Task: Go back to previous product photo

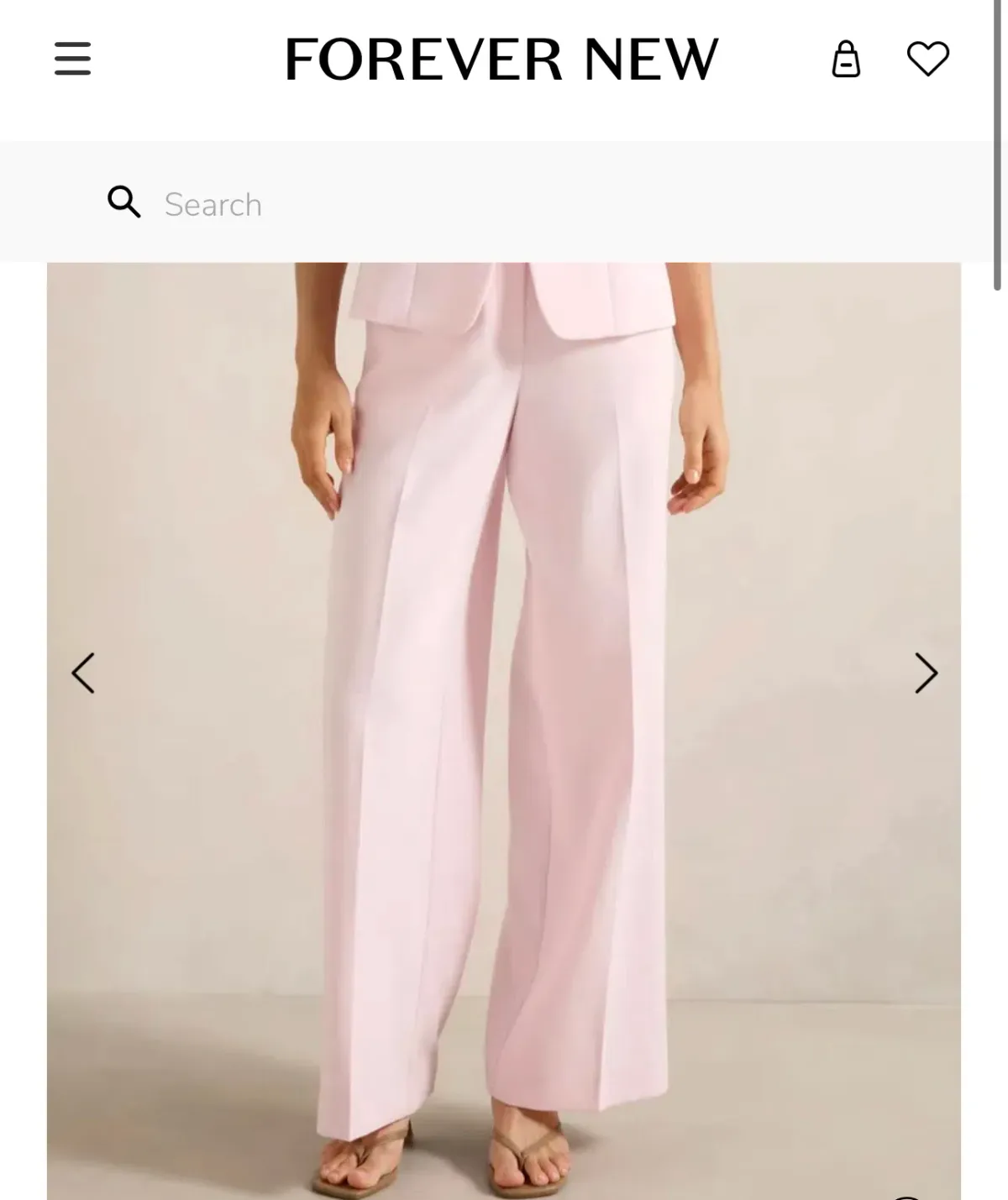Action: 84,672
